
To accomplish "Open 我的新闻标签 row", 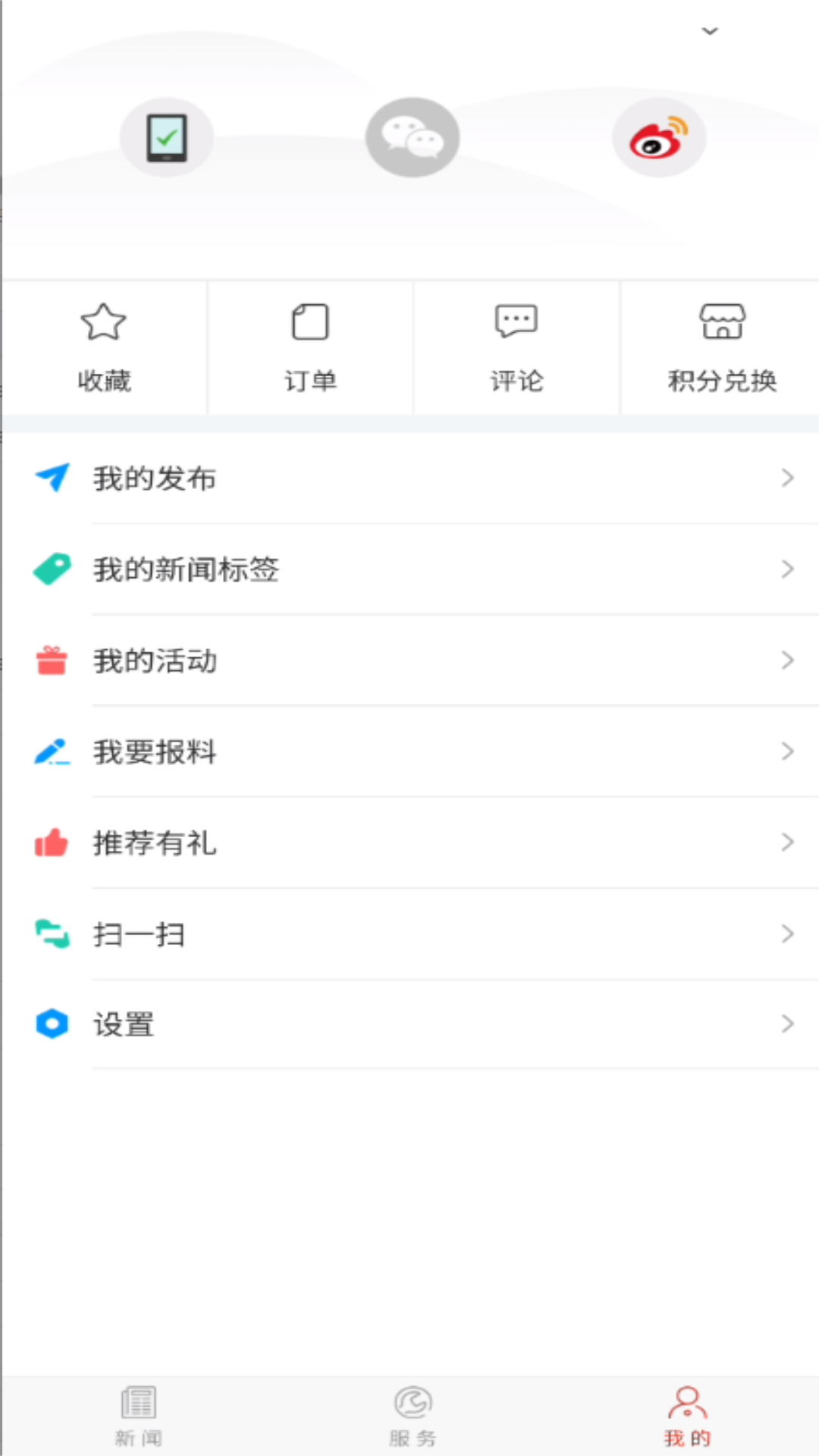I will pyautogui.click(x=409, y=569).
